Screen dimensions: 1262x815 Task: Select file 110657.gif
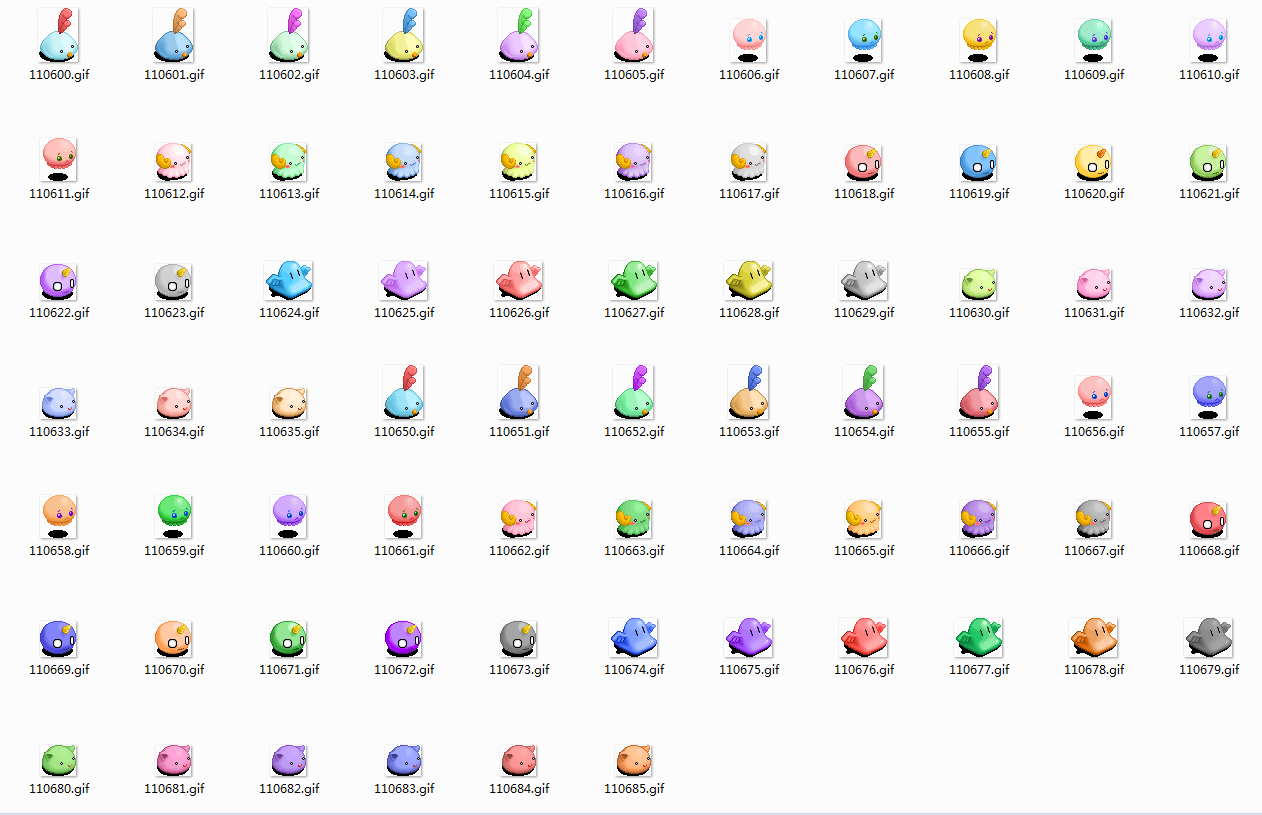click(1209, 398)
